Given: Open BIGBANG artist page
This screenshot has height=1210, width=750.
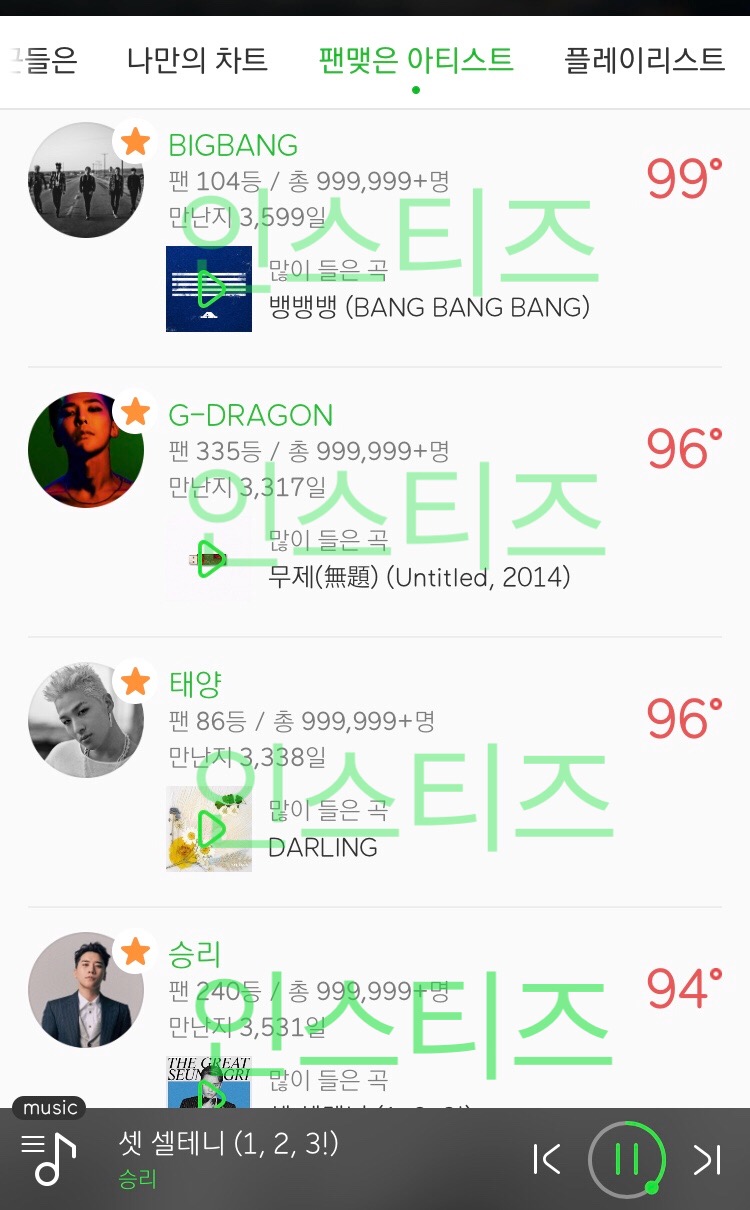Looking at the screenshot, I should [x=233, y=146].
